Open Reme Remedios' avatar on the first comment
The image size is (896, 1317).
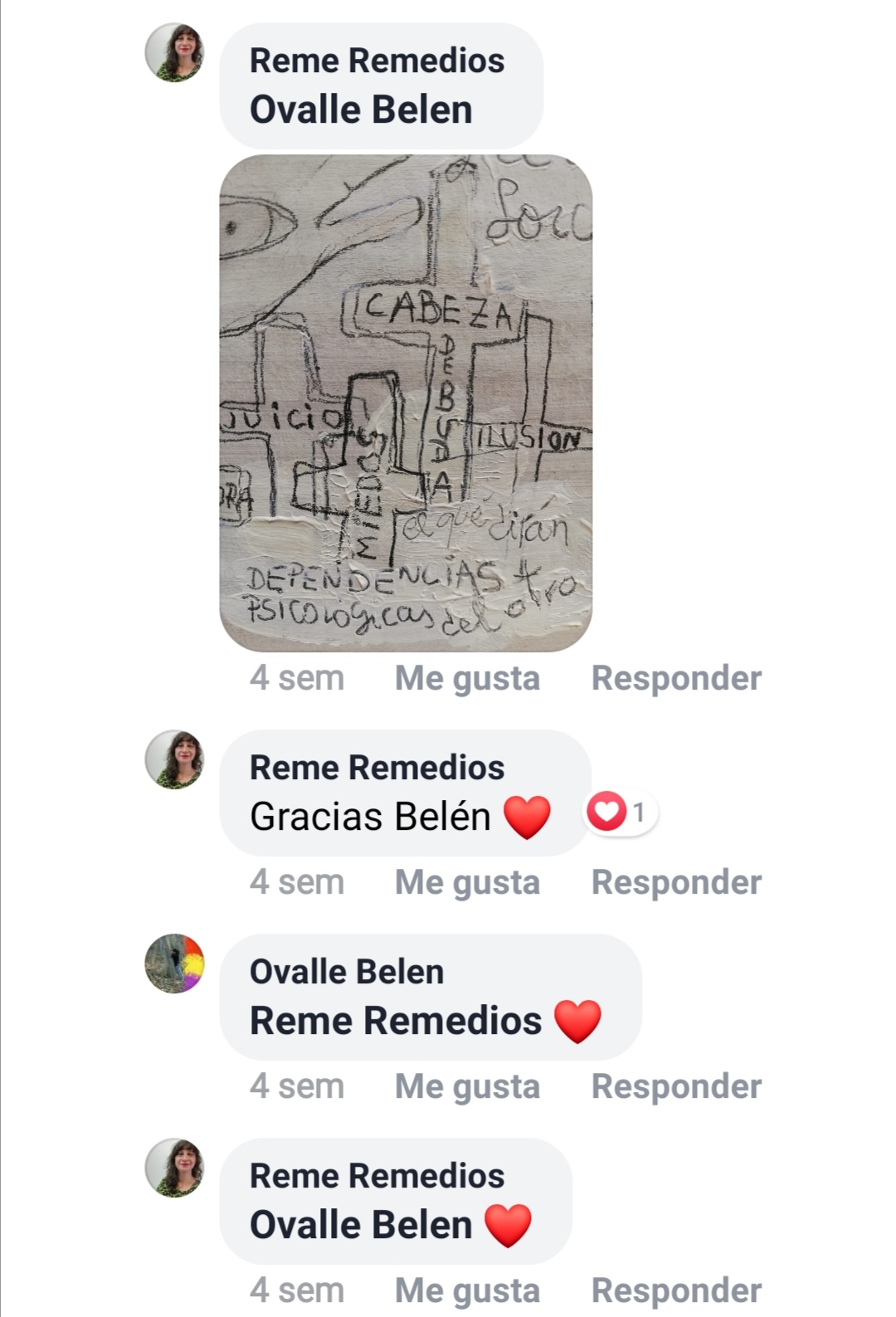click(174, 52)
